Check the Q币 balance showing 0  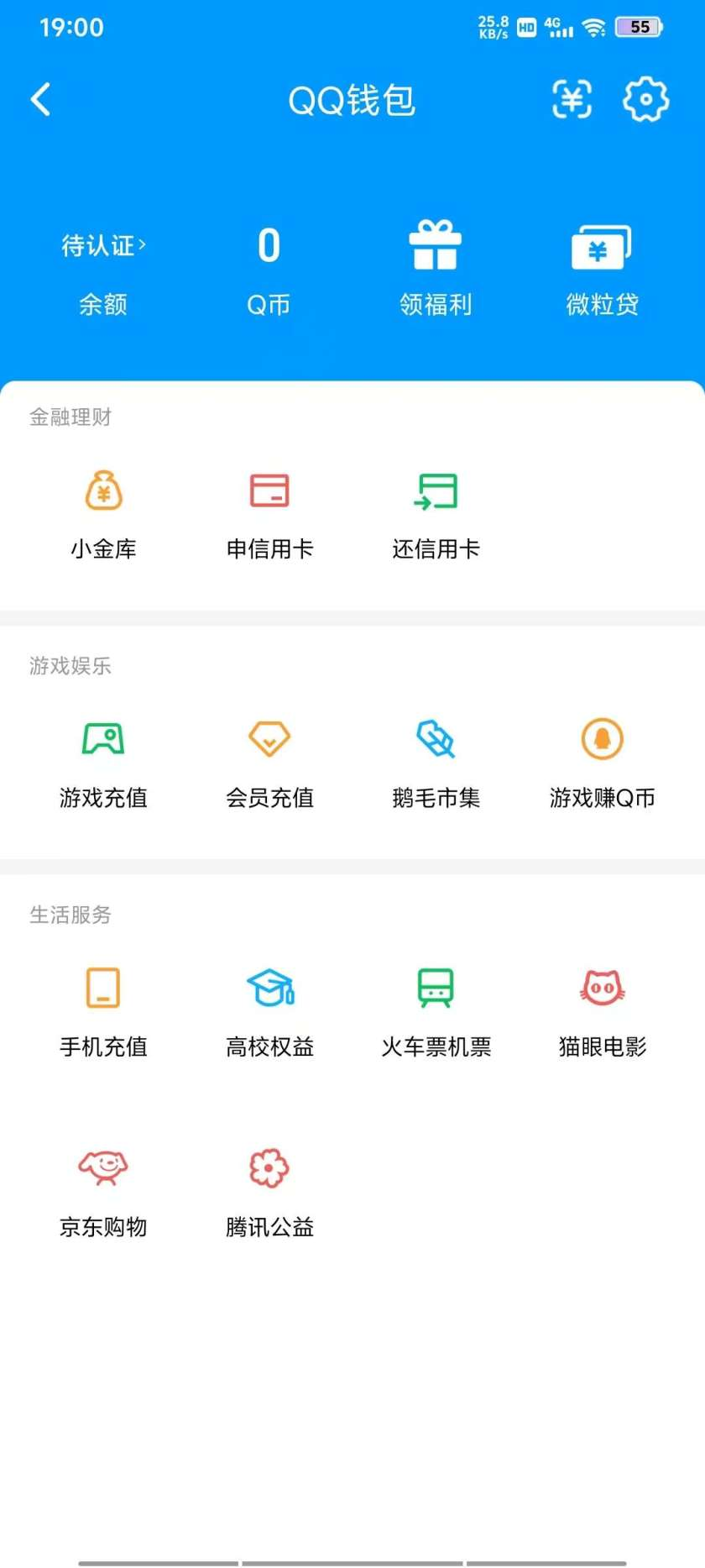click(x=269, y=269)
